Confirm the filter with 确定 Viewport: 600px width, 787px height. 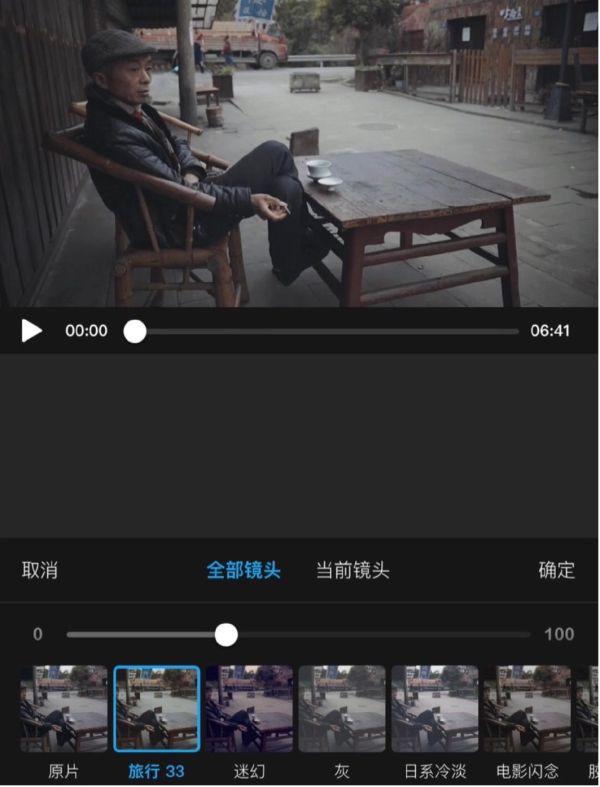pyautogui.click(x=557, y=570)
